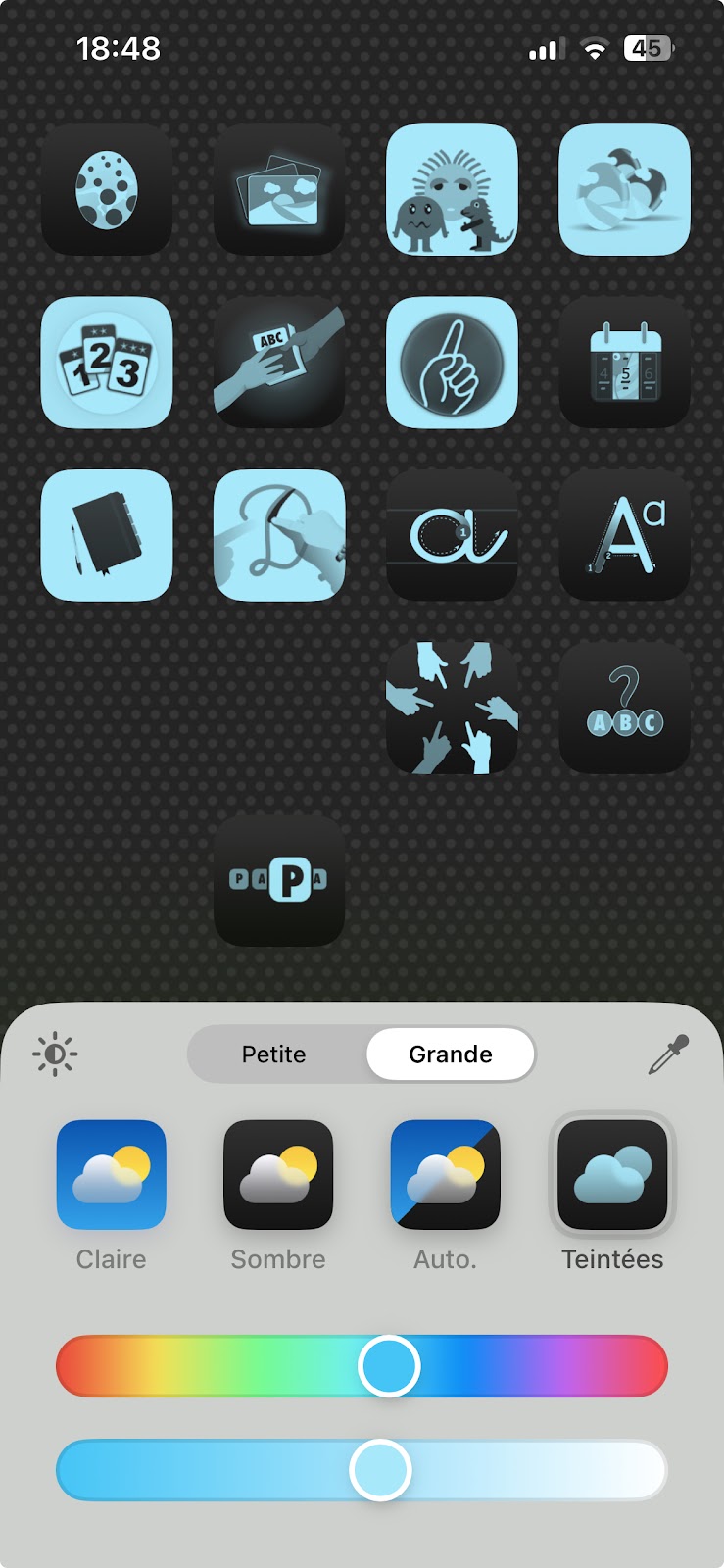Open the notebook with pen app
Image resolution: width=724 pixels, height=1568 pixels.
point(107,535)
